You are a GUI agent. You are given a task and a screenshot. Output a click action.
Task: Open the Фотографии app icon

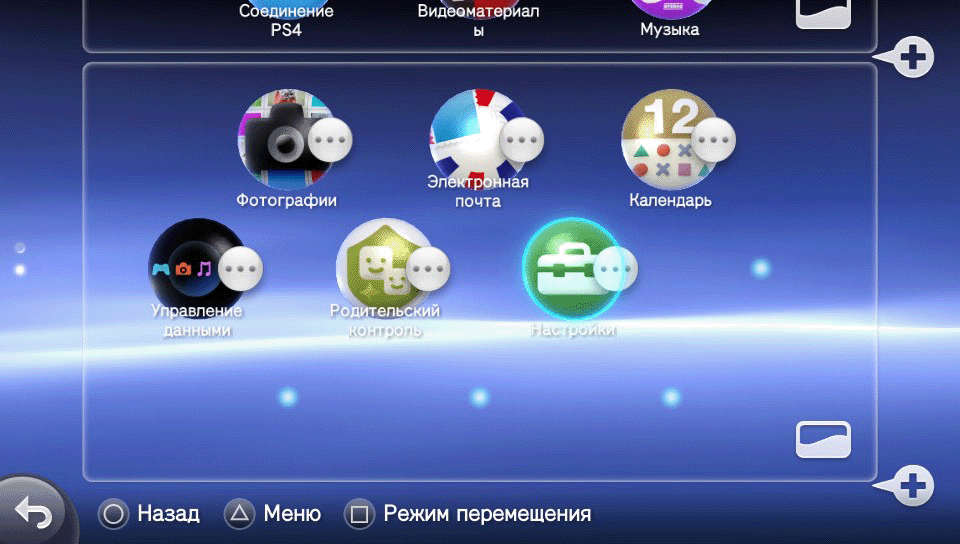(x=278, y=140)
